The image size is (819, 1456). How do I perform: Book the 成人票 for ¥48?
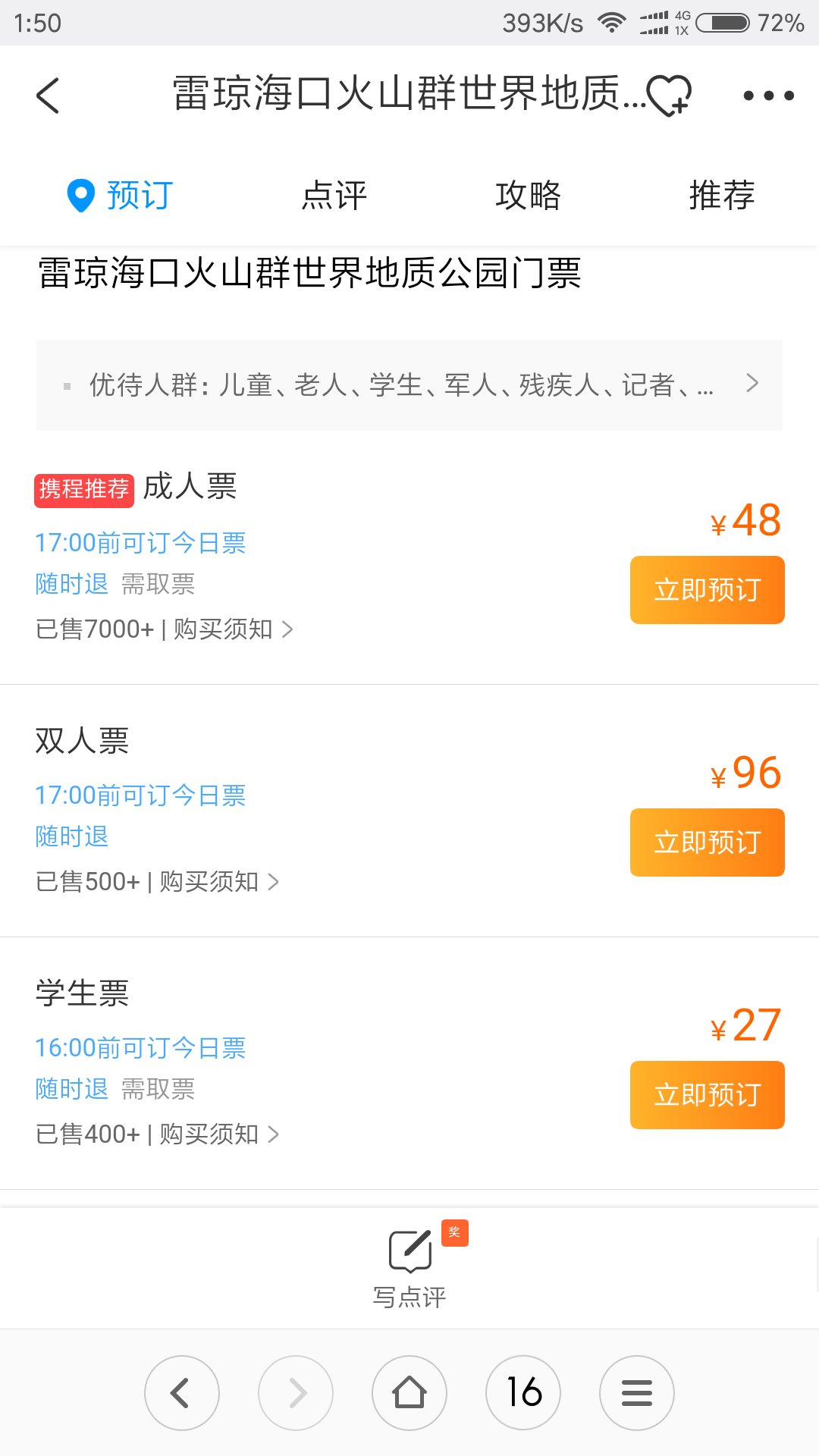click(707, 590)
